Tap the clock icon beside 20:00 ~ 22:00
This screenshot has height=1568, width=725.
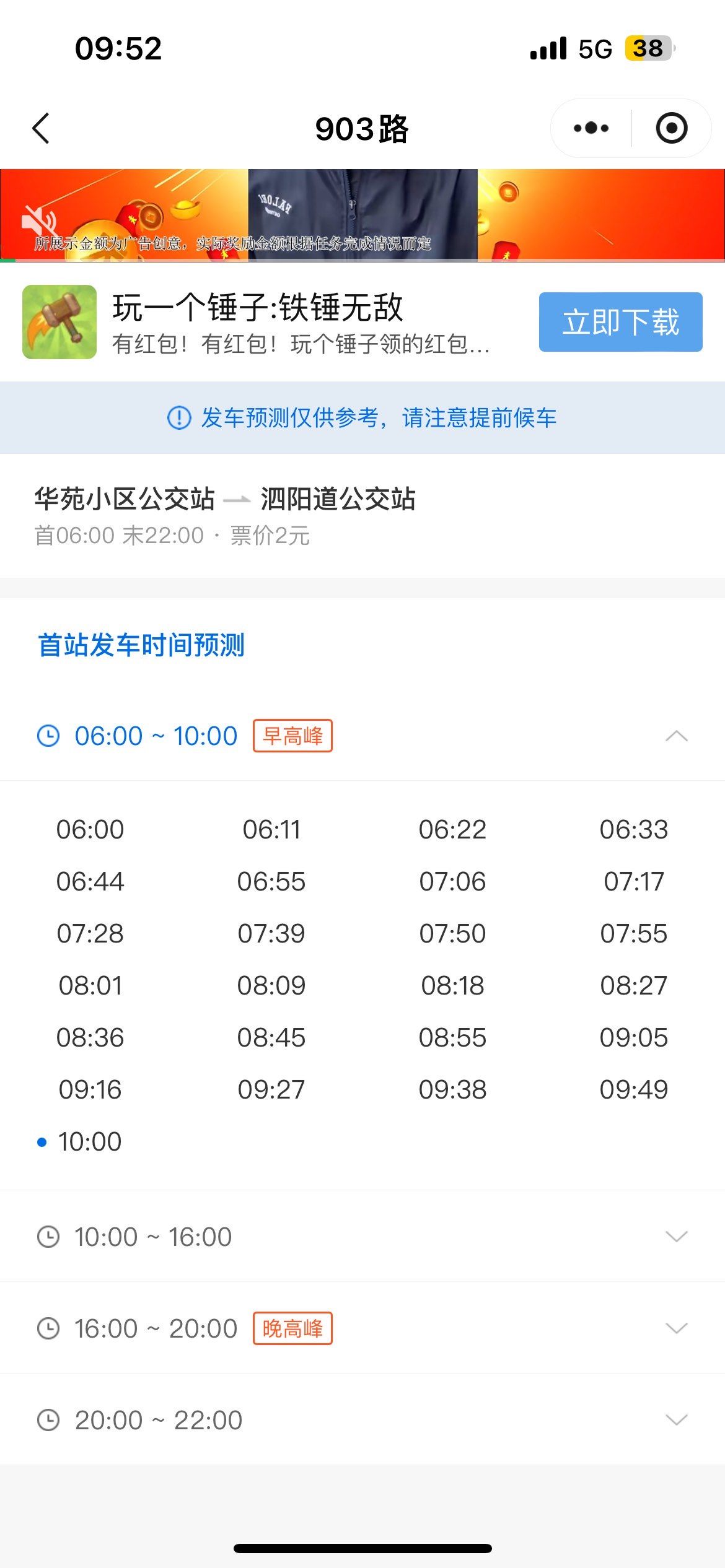48,1420
